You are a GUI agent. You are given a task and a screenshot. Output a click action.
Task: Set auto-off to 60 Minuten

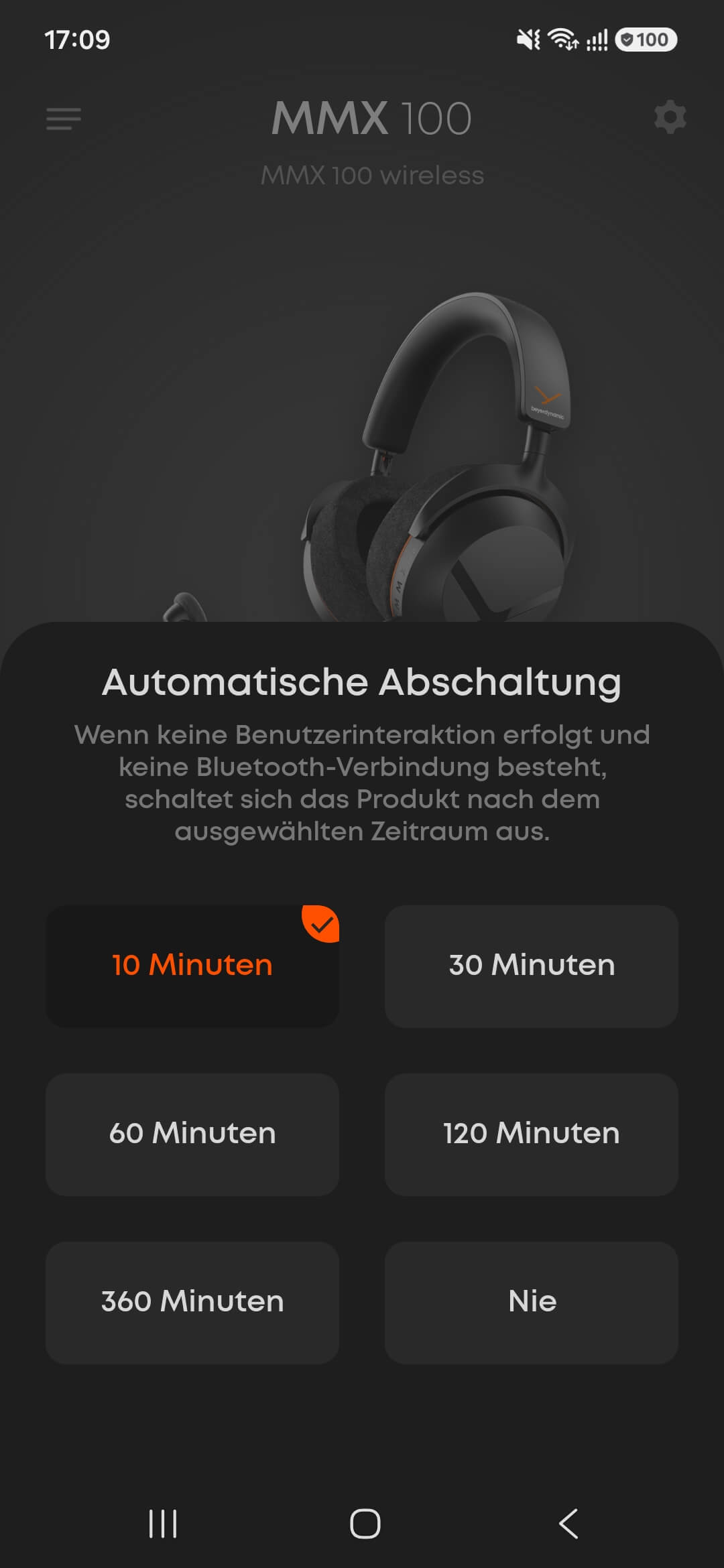[192, 1134]
